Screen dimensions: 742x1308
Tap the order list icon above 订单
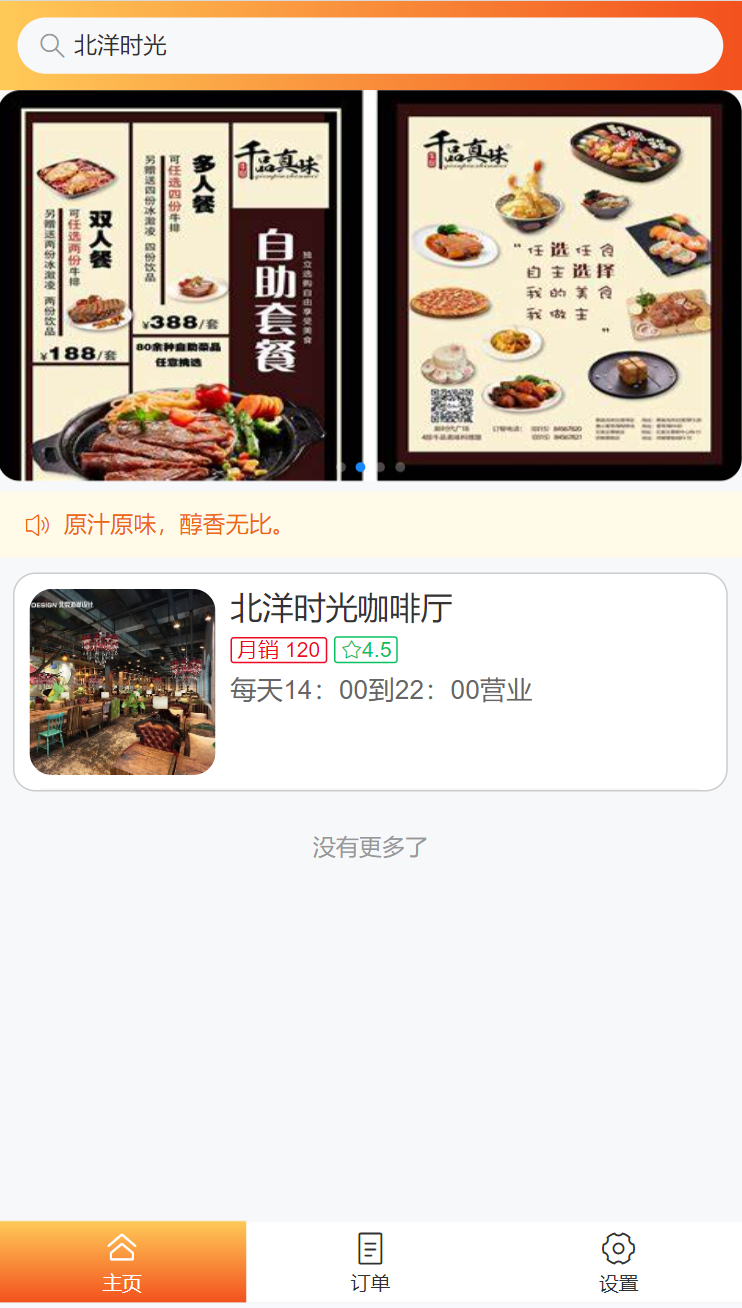pos(370,1248)
